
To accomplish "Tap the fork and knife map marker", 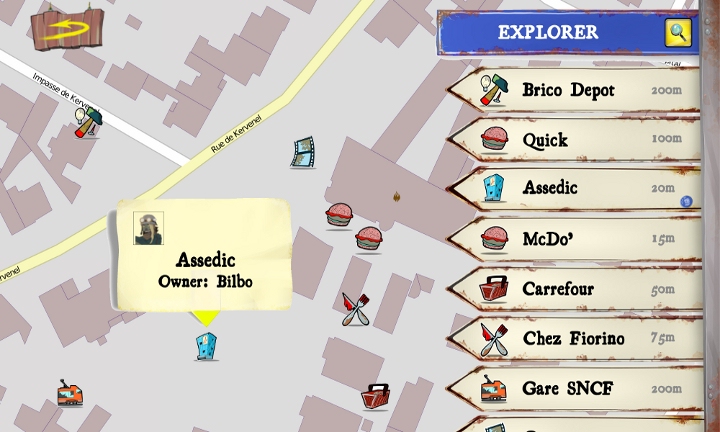I will point(355,309).
